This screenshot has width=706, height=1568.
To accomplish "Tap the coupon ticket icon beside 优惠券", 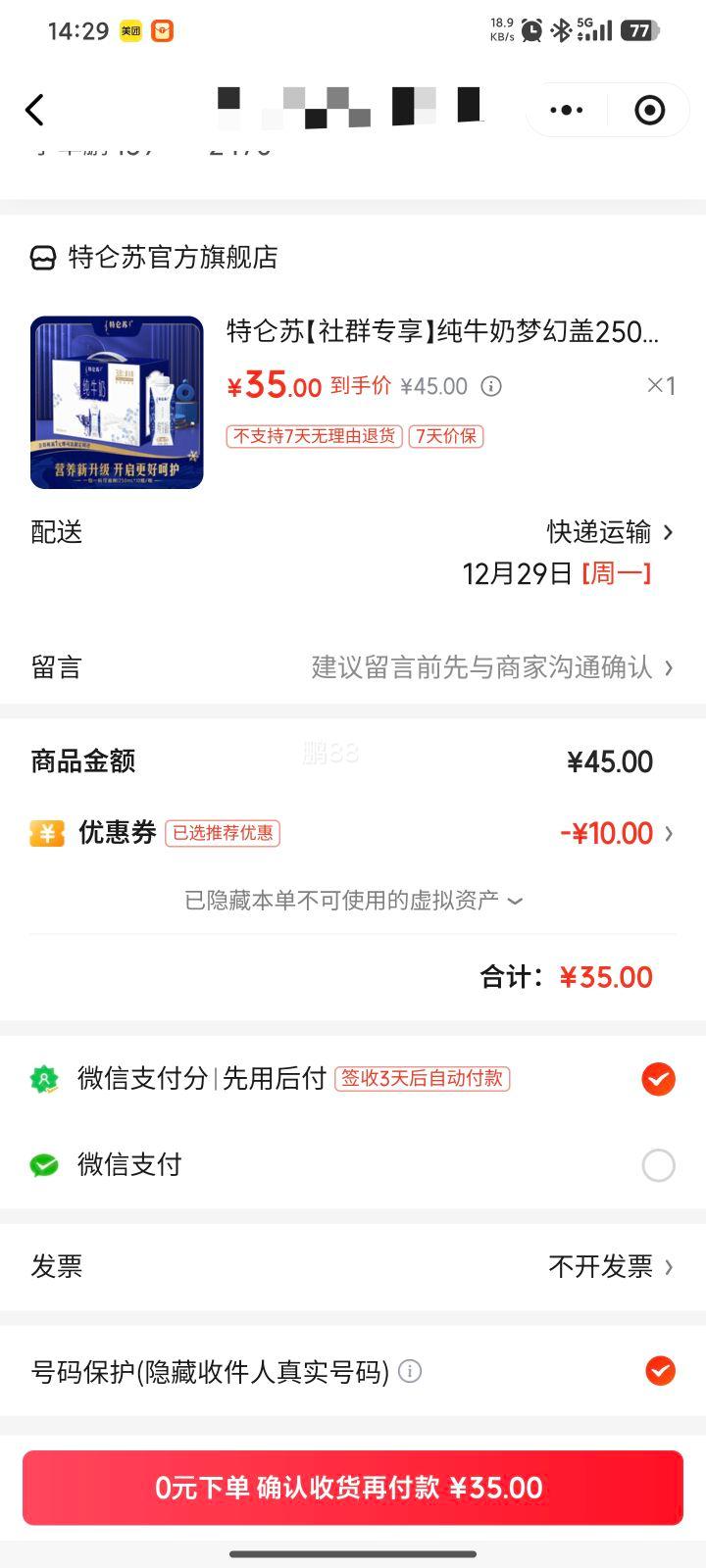I will click(46, 832).
